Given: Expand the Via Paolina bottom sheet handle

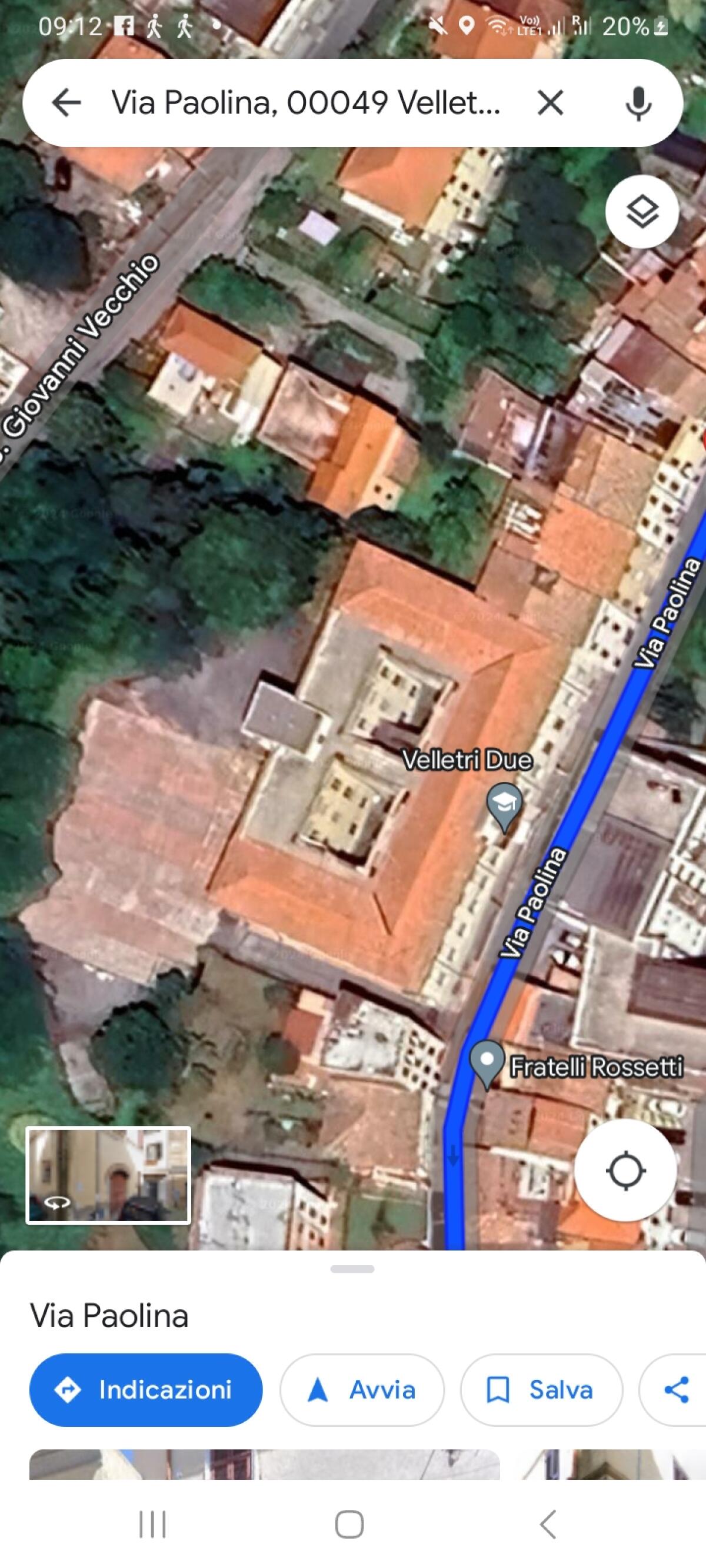Looking at the screenshot, I should 352,1271.
